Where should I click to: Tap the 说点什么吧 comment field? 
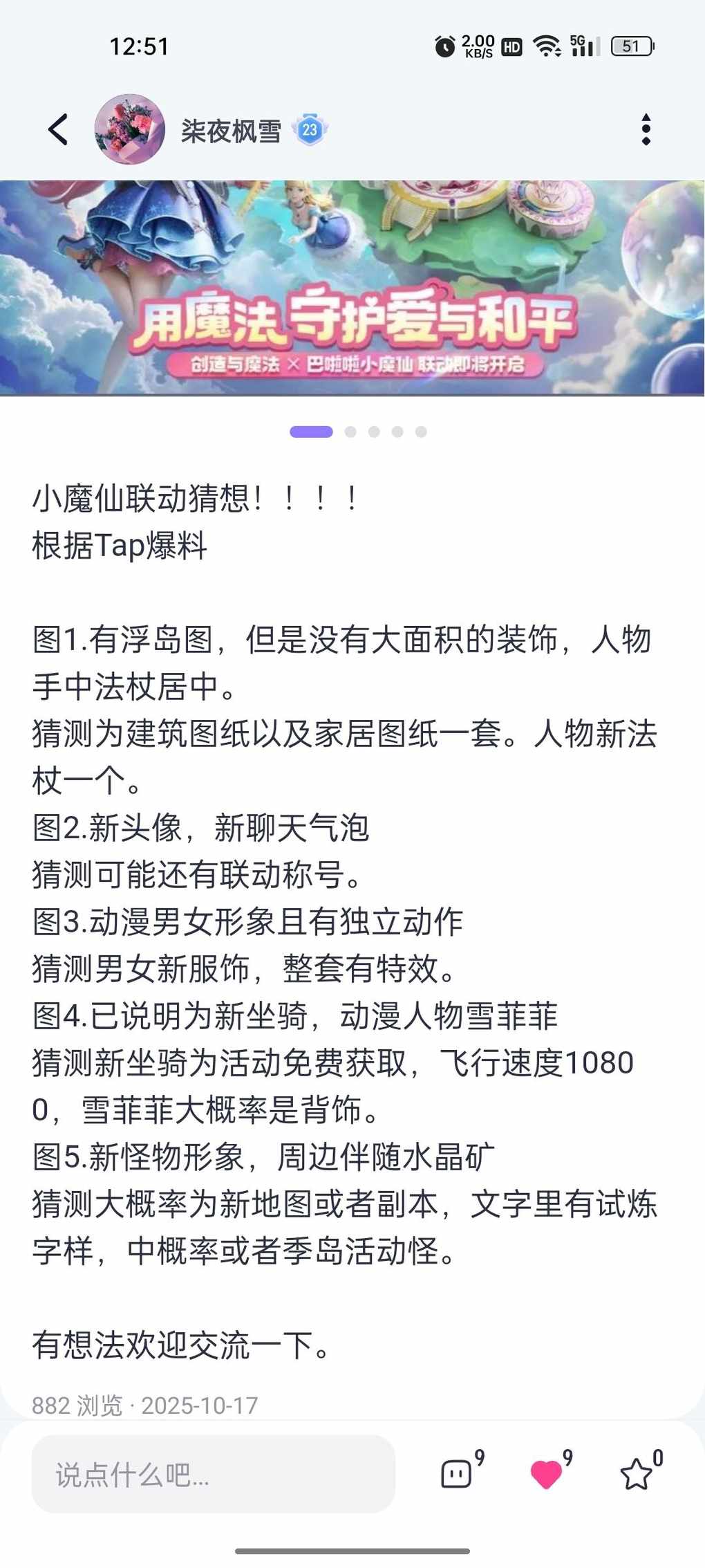[x=213, y=1475]
